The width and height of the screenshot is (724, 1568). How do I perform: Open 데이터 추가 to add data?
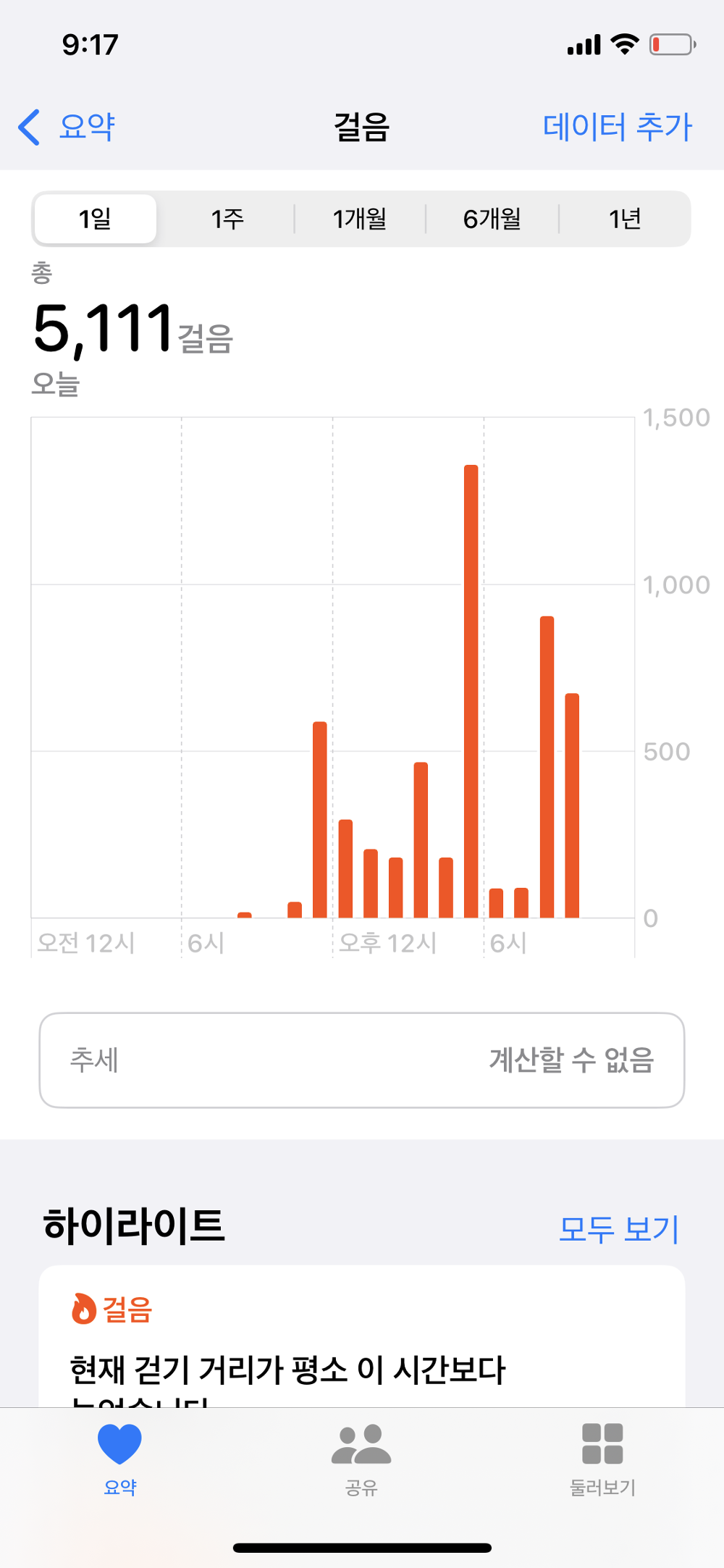pos(617,126)
